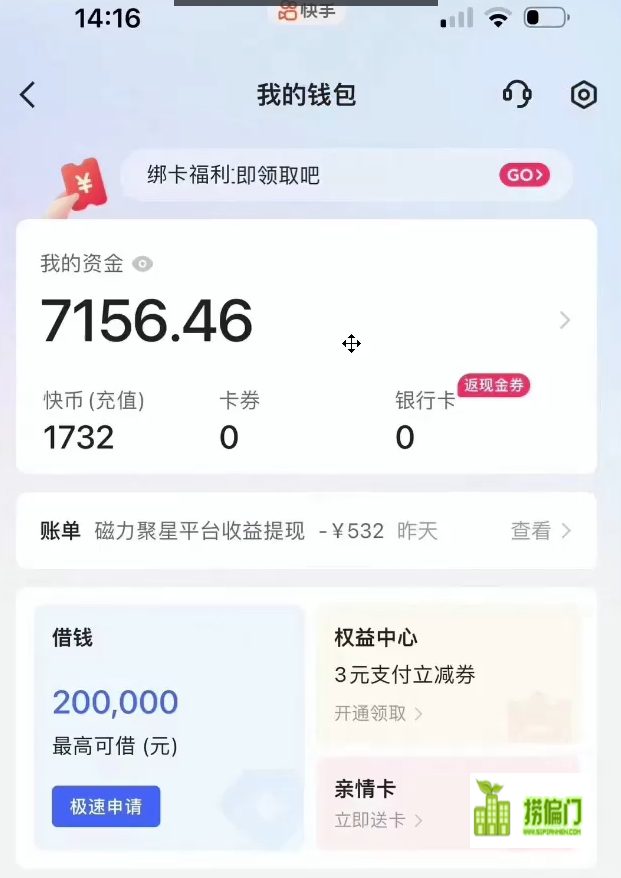
Task: Tap 立即送卡 under 亲情卡
Action: (x=378, y=820)
